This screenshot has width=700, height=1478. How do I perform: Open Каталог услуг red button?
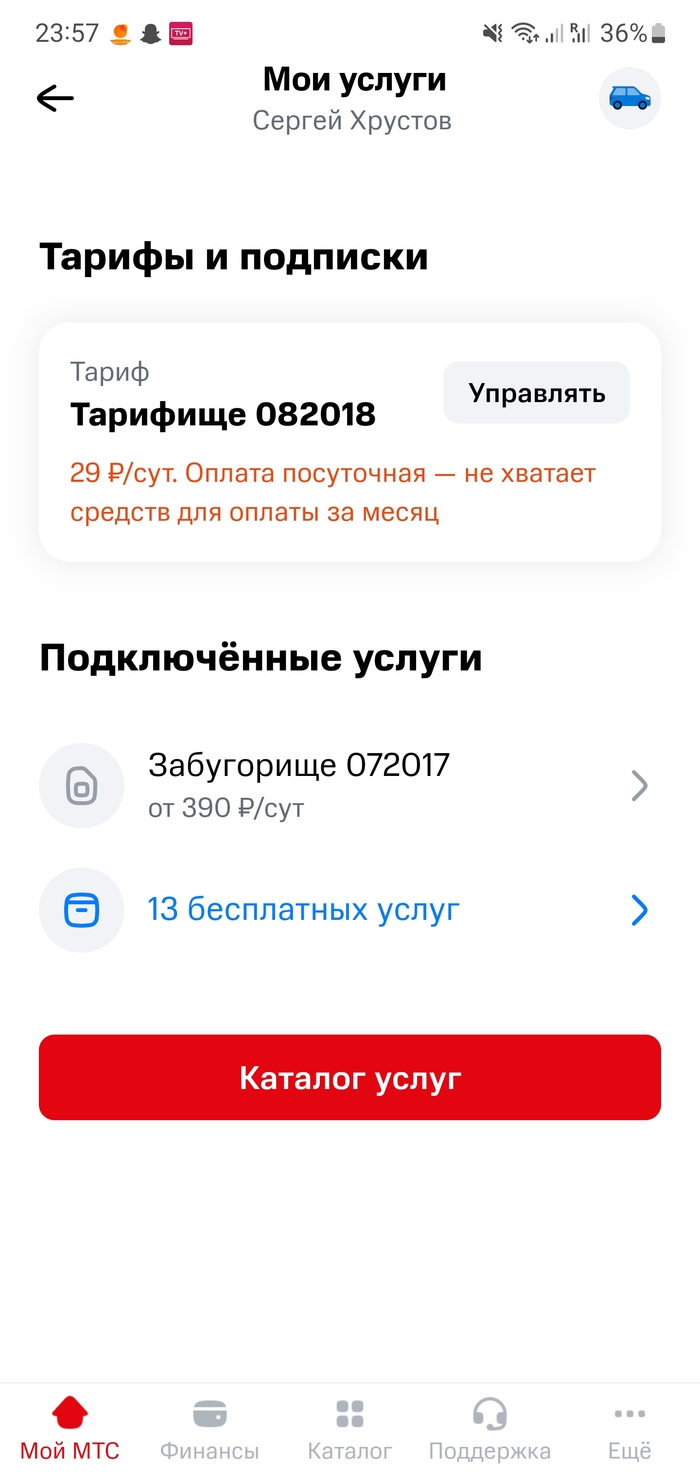coord(349,1077)
